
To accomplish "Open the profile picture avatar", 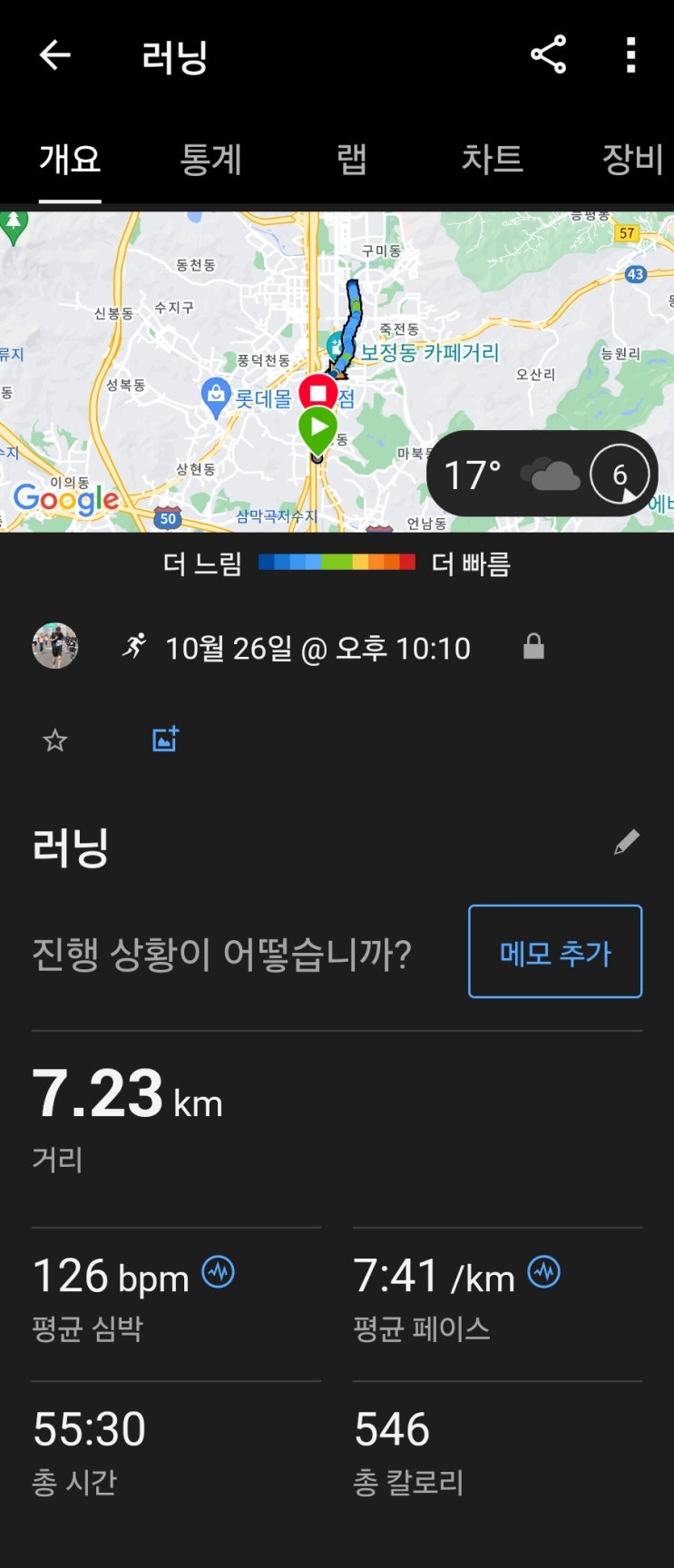I will click(55, 646).
